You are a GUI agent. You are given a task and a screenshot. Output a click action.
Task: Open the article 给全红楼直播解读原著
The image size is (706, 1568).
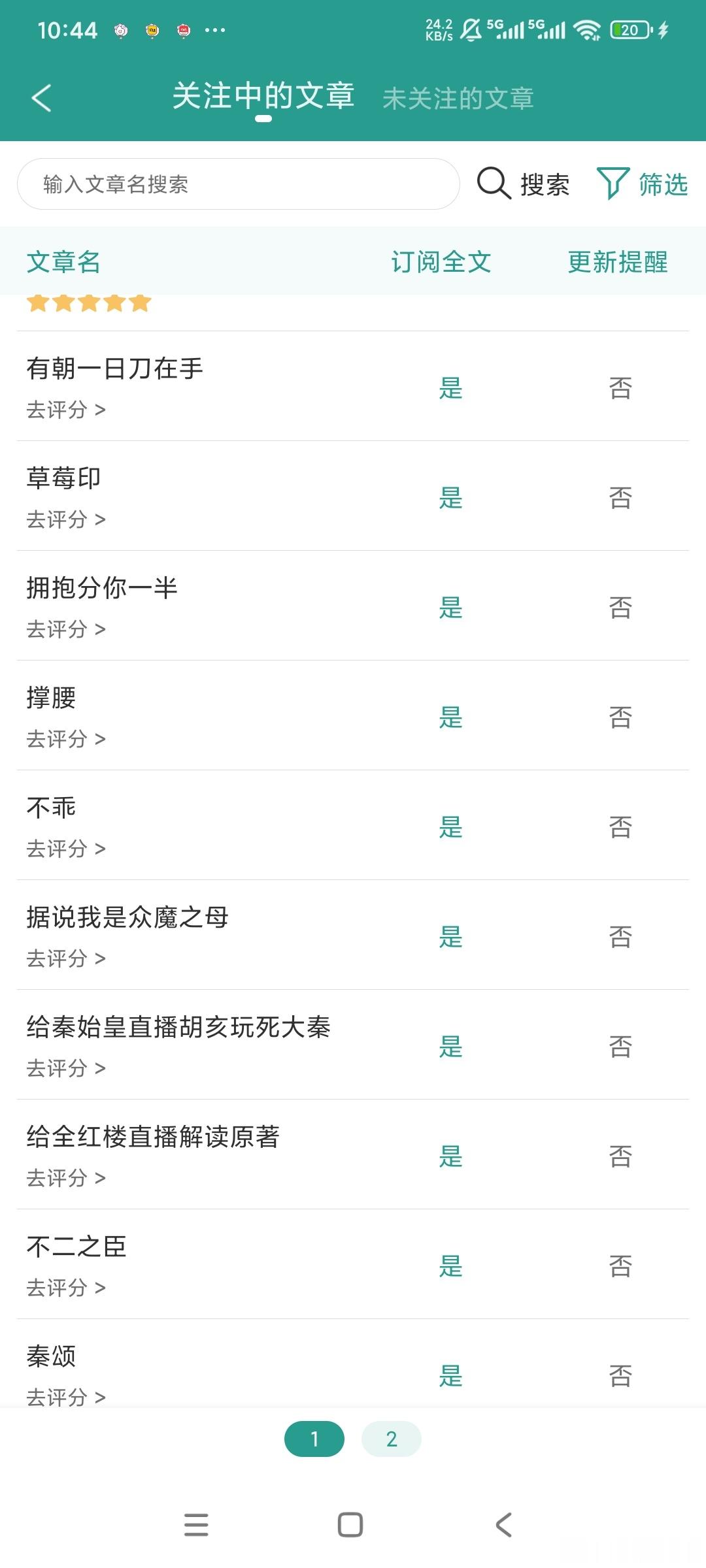pos(153,1137)
